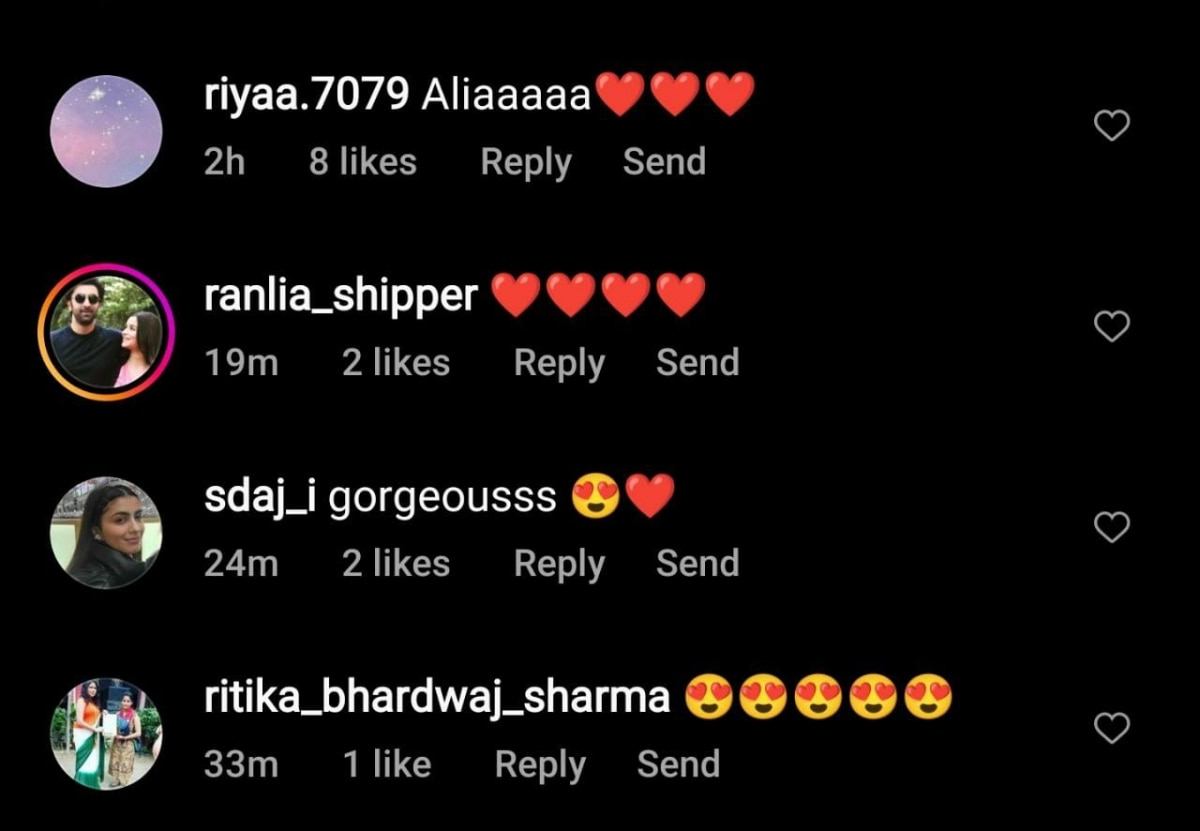Image resolution: width=1200 pixels, height=831 pixels.
Task: Like ranlia_shipper's hearts comment
Action: click(1111, 326)
